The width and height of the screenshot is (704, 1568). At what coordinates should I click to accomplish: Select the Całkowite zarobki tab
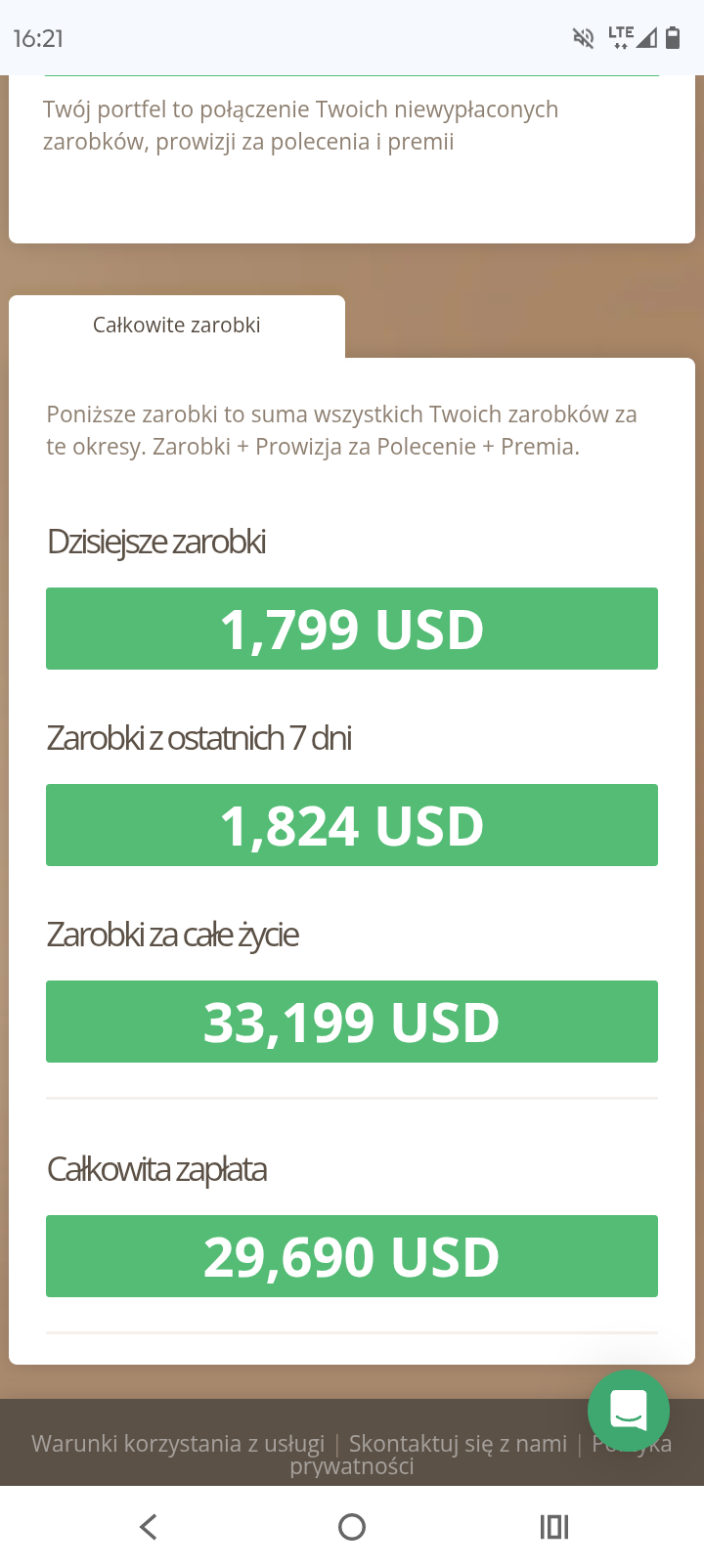(x=177, y=326)
